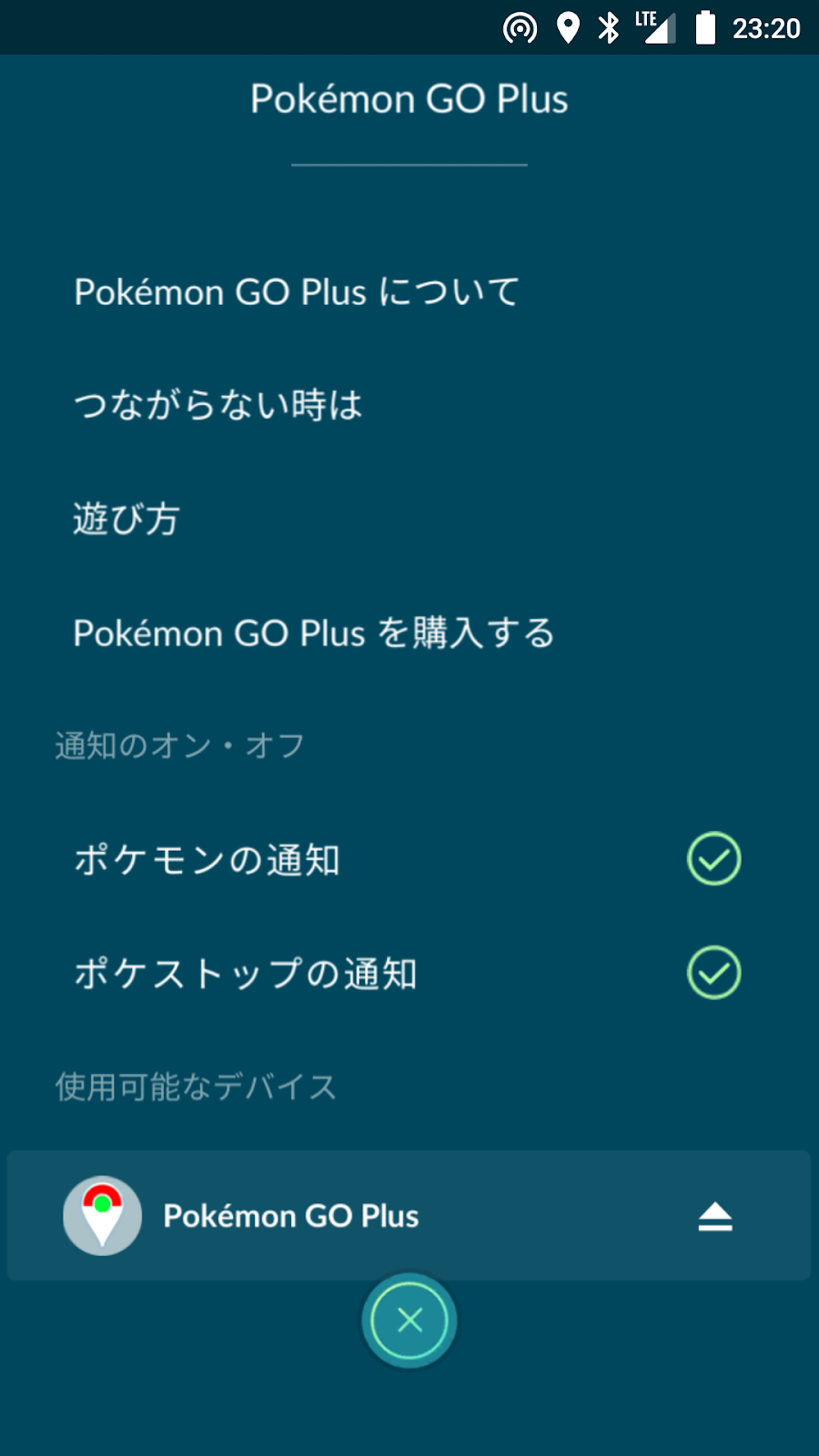Close the settings with the X button

(x=409, y=1320)
